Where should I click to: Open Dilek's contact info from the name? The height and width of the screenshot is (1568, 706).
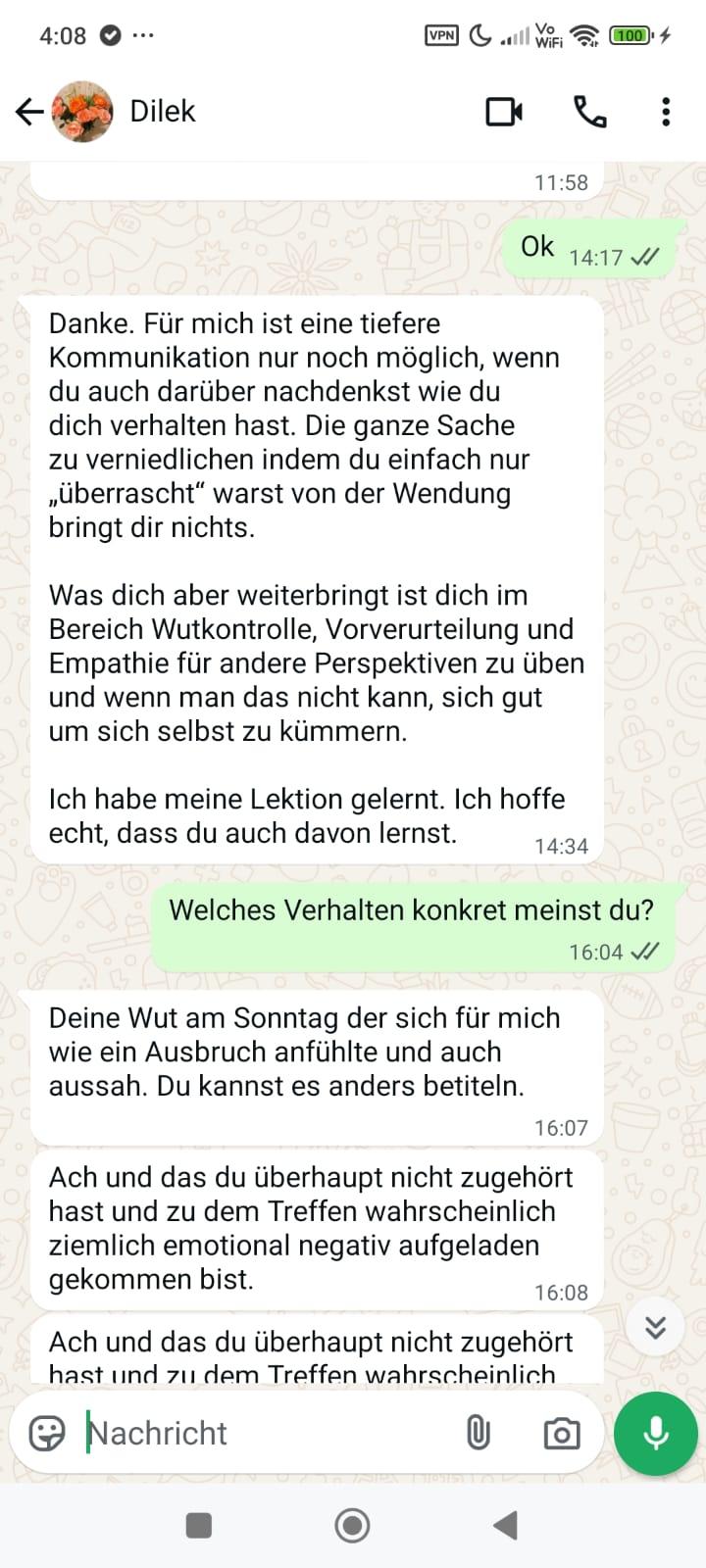click(x=163, y=112)
